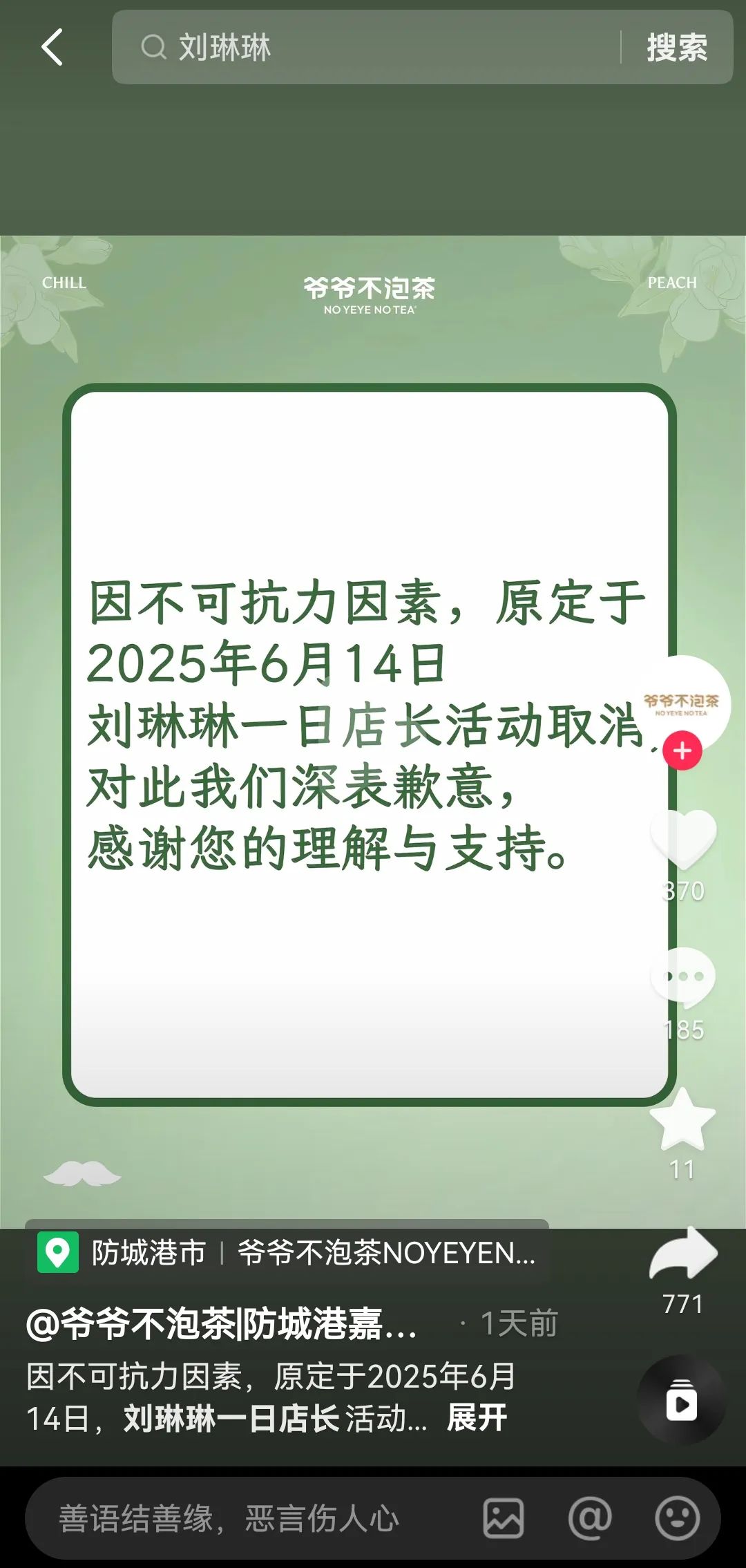Mention someone with the @ icon
This screenshot has width=746, height=1568.
[590, 1518]
